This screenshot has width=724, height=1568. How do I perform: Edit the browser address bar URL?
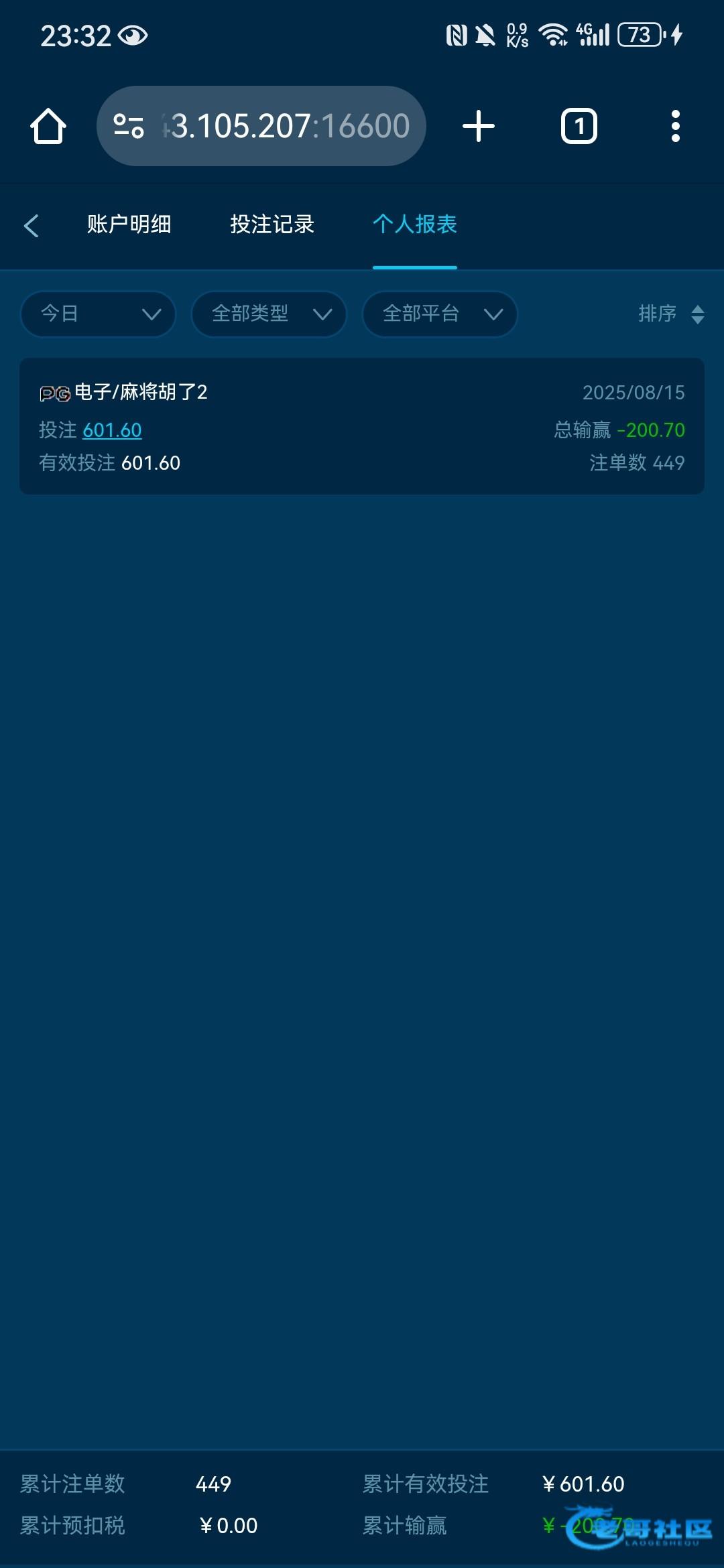point(261,126)
